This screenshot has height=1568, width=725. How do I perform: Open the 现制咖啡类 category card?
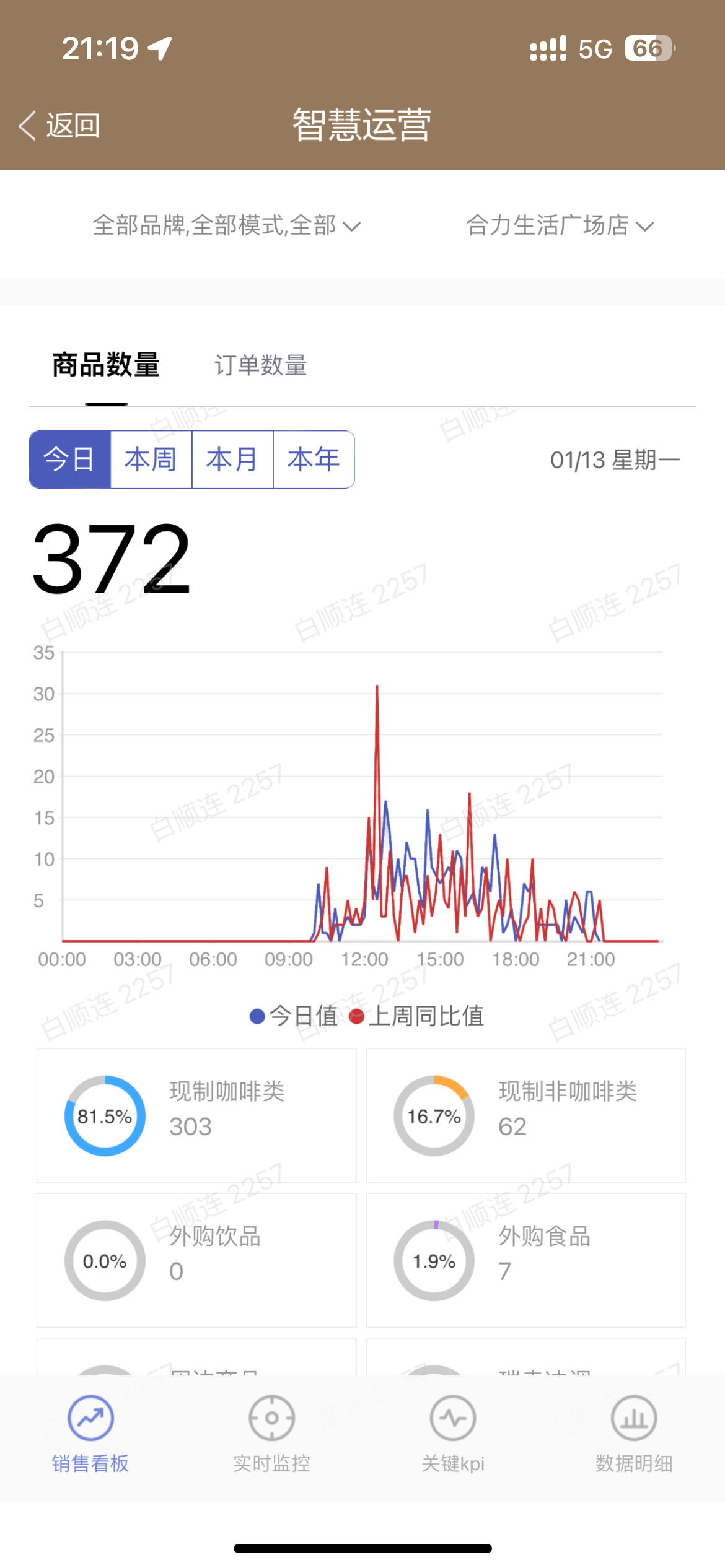click(x=196, y=1115)
